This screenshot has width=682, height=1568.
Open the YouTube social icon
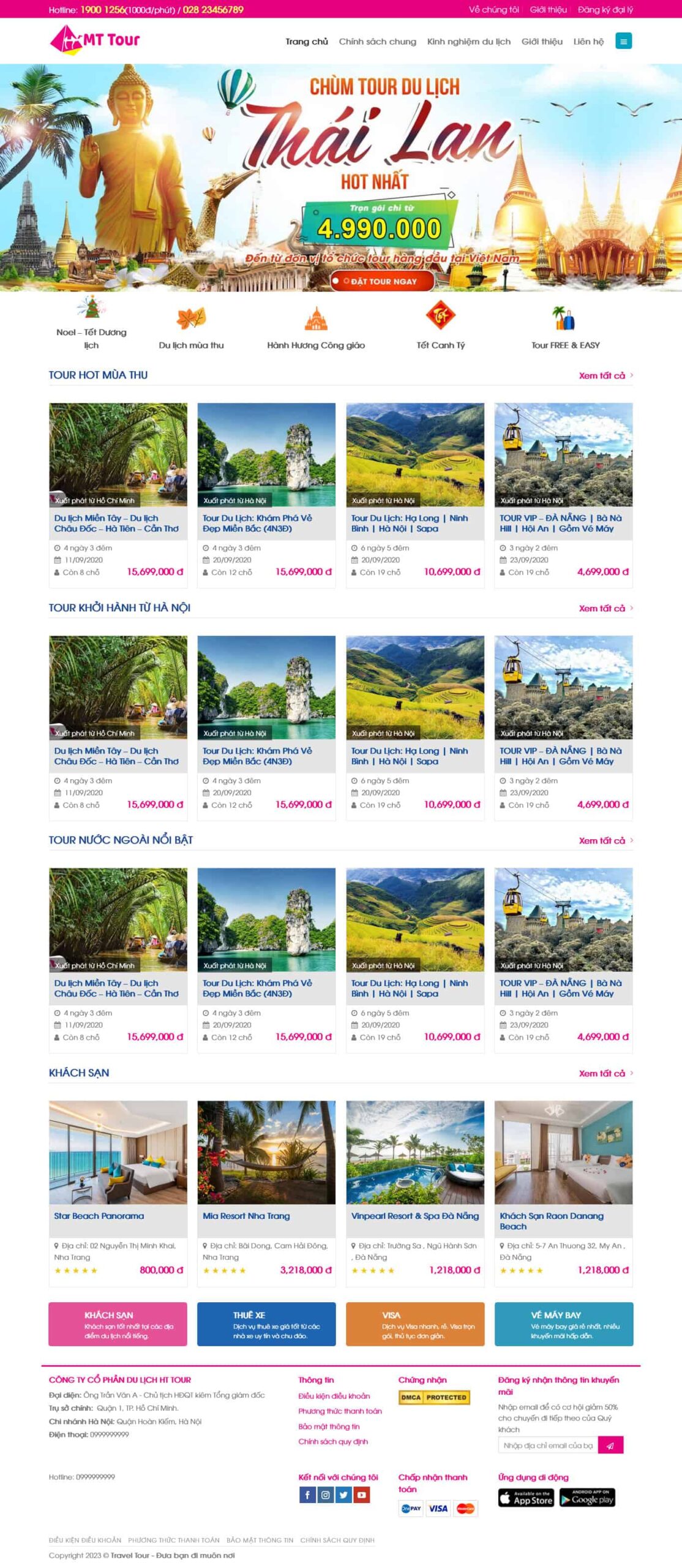pyautogui.click(x=361, y=1494)
